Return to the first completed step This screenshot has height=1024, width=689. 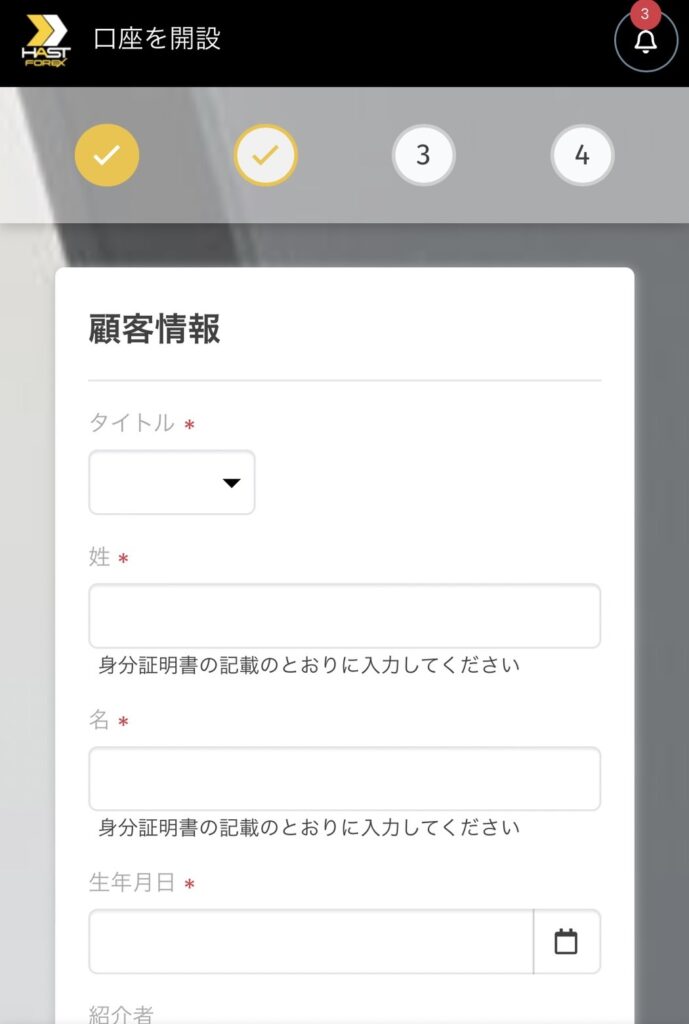[x=107, y=156]
